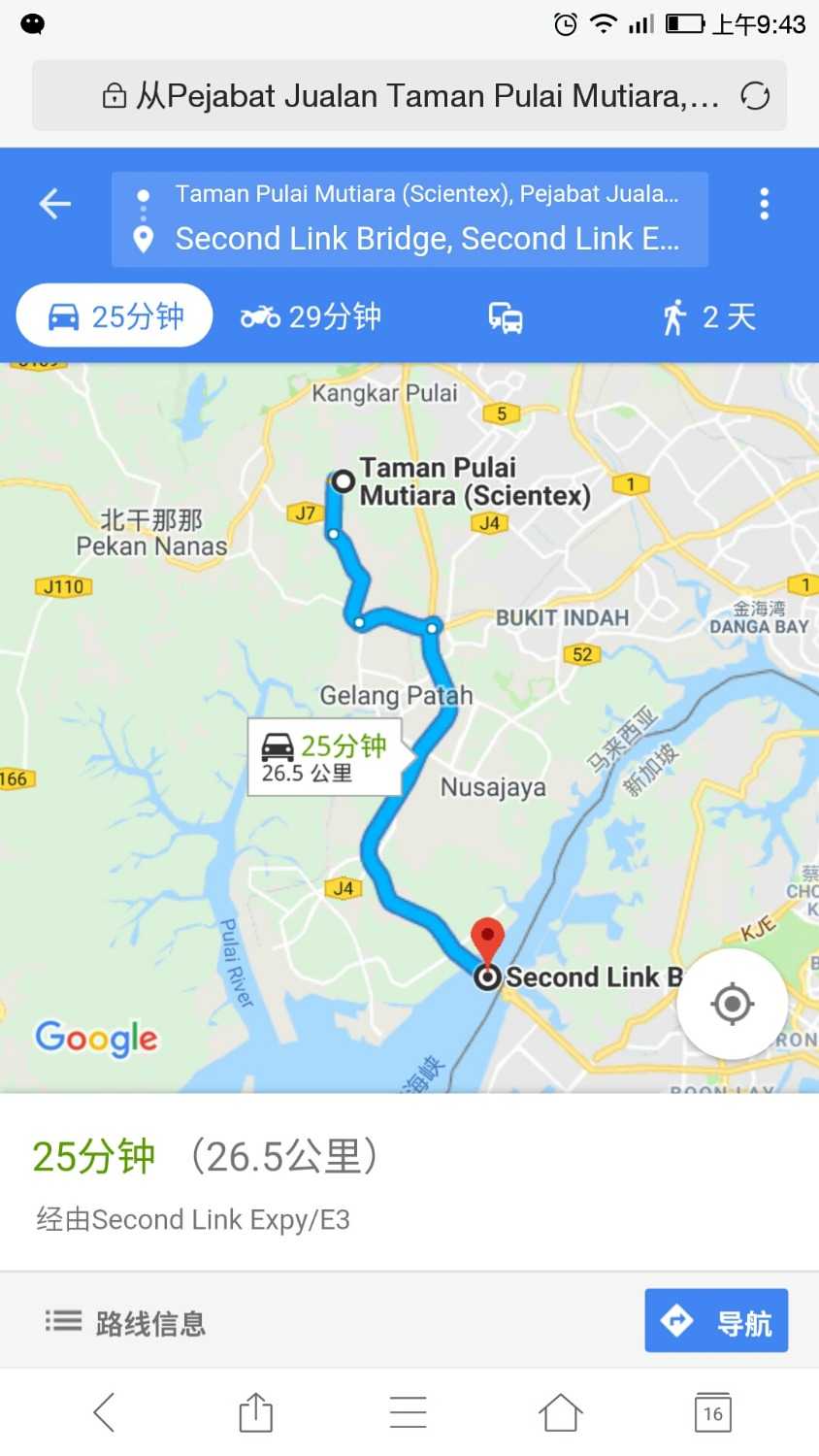
Task: Open the browser menu with the three lines
Action: (x=409, y=1412)
